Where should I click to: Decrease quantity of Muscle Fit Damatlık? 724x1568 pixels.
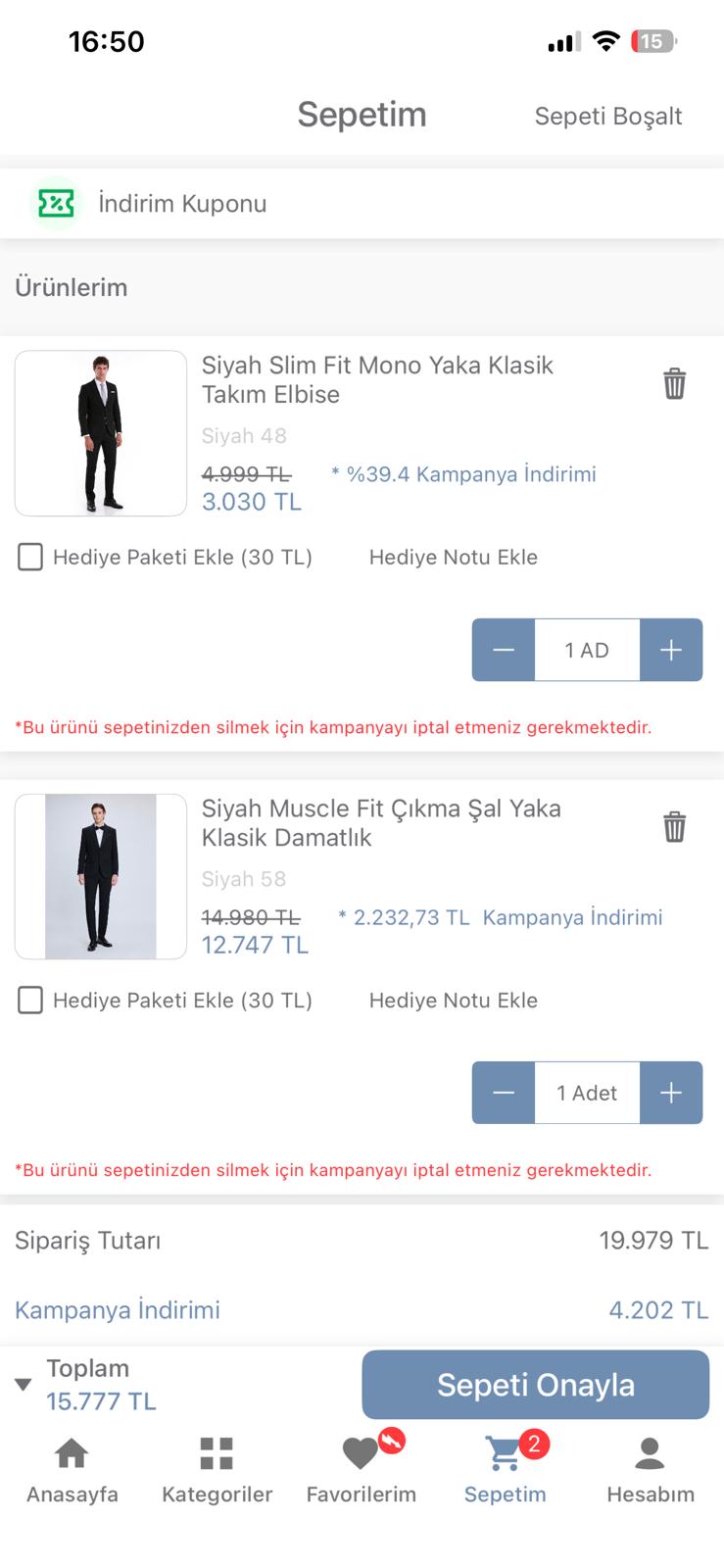[x=504, y=1093]
